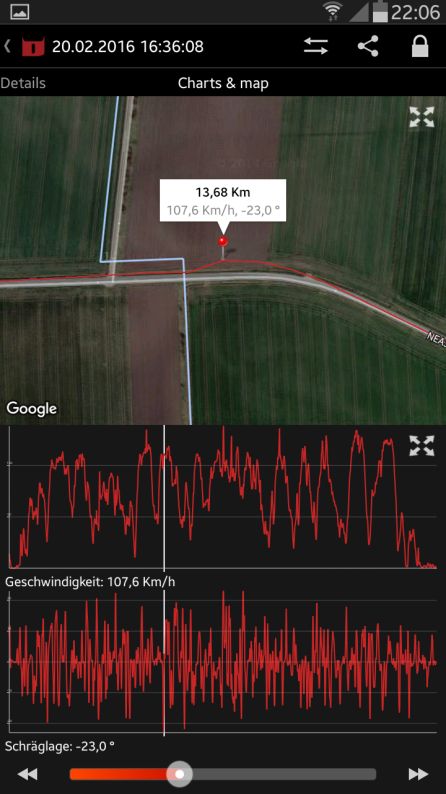Share this recorded ride
446x794 pixels.
[368, 47]
